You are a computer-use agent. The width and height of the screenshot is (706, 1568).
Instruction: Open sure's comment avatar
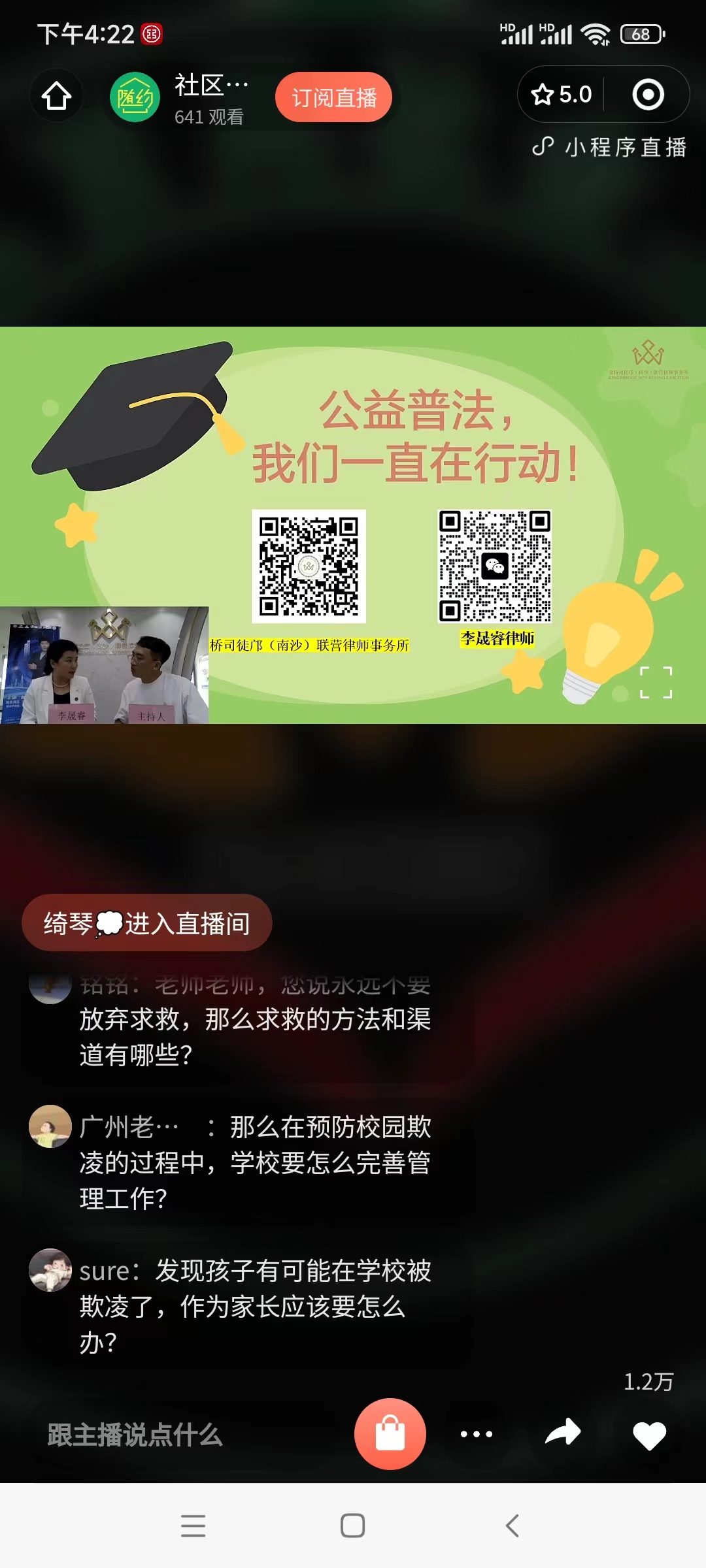coord(50,1270)
